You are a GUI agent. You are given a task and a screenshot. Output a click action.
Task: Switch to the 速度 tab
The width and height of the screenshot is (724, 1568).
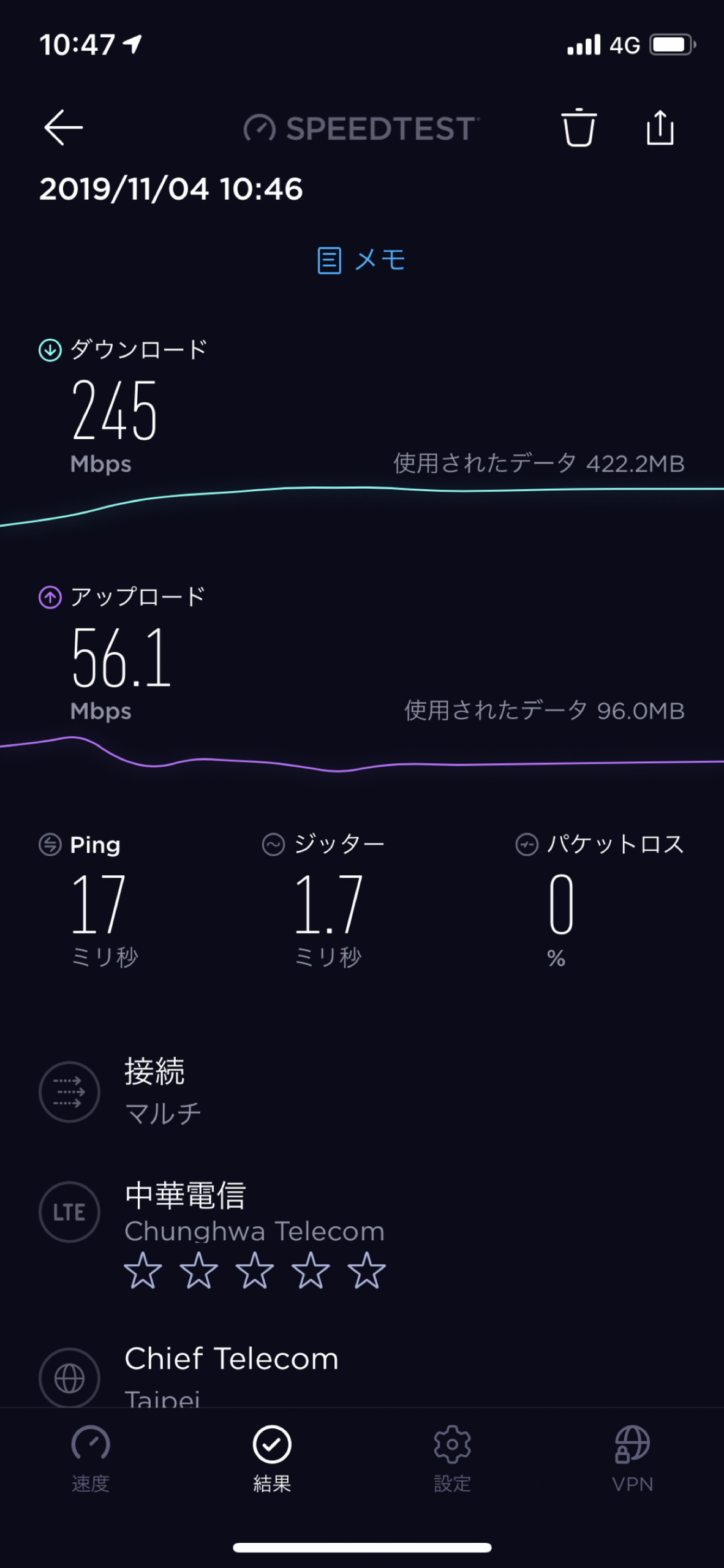point(91,1459)
